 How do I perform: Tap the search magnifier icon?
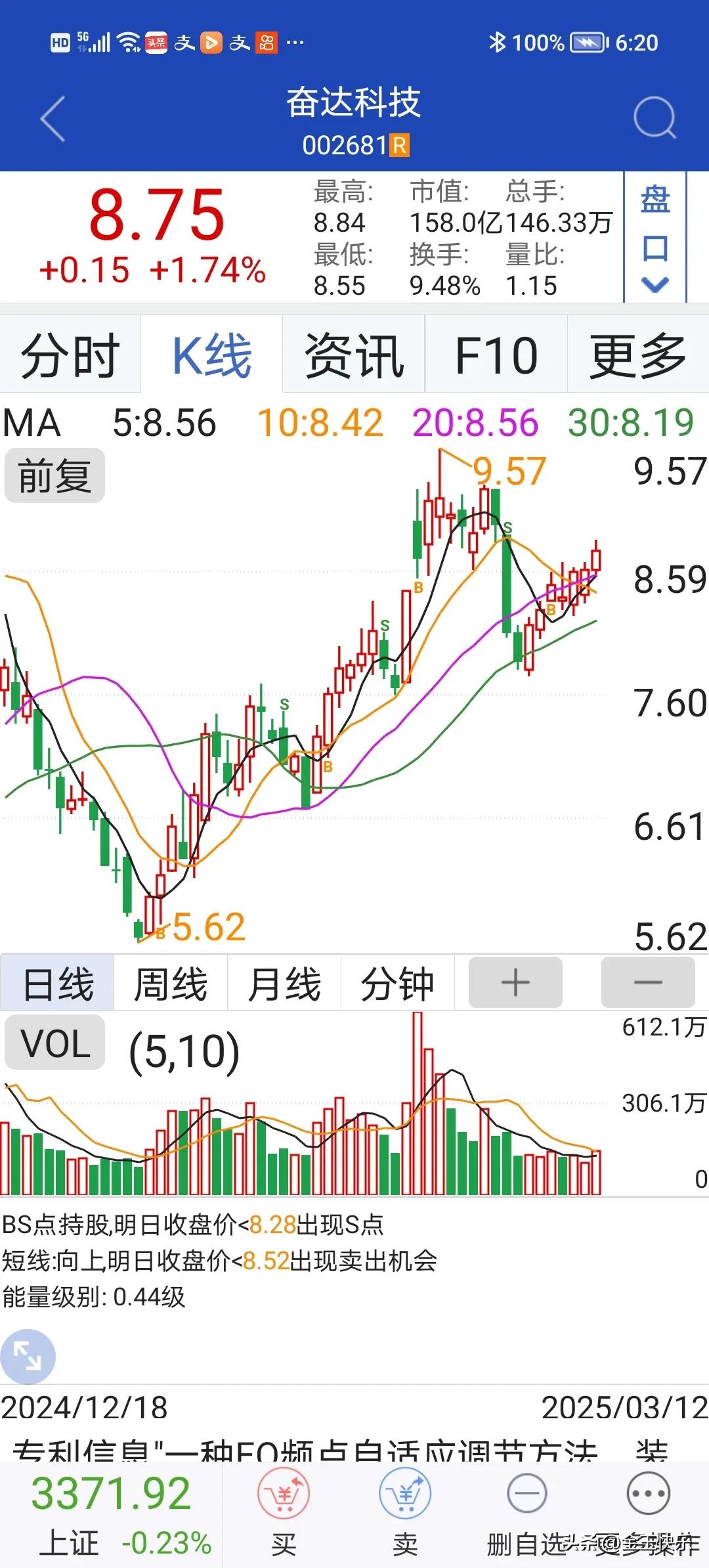[x=654, y=117]
